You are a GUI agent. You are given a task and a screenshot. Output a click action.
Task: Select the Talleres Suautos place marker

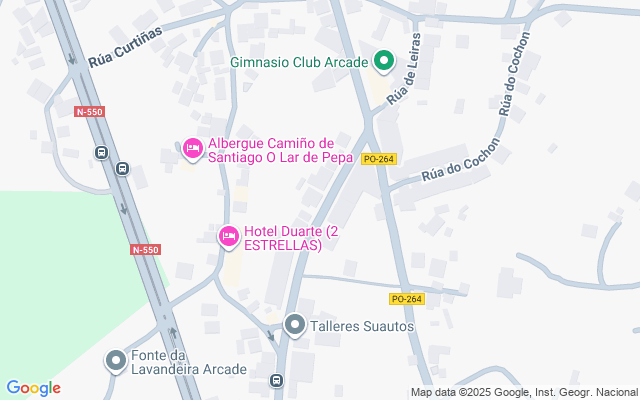click(x=294, y=325)
